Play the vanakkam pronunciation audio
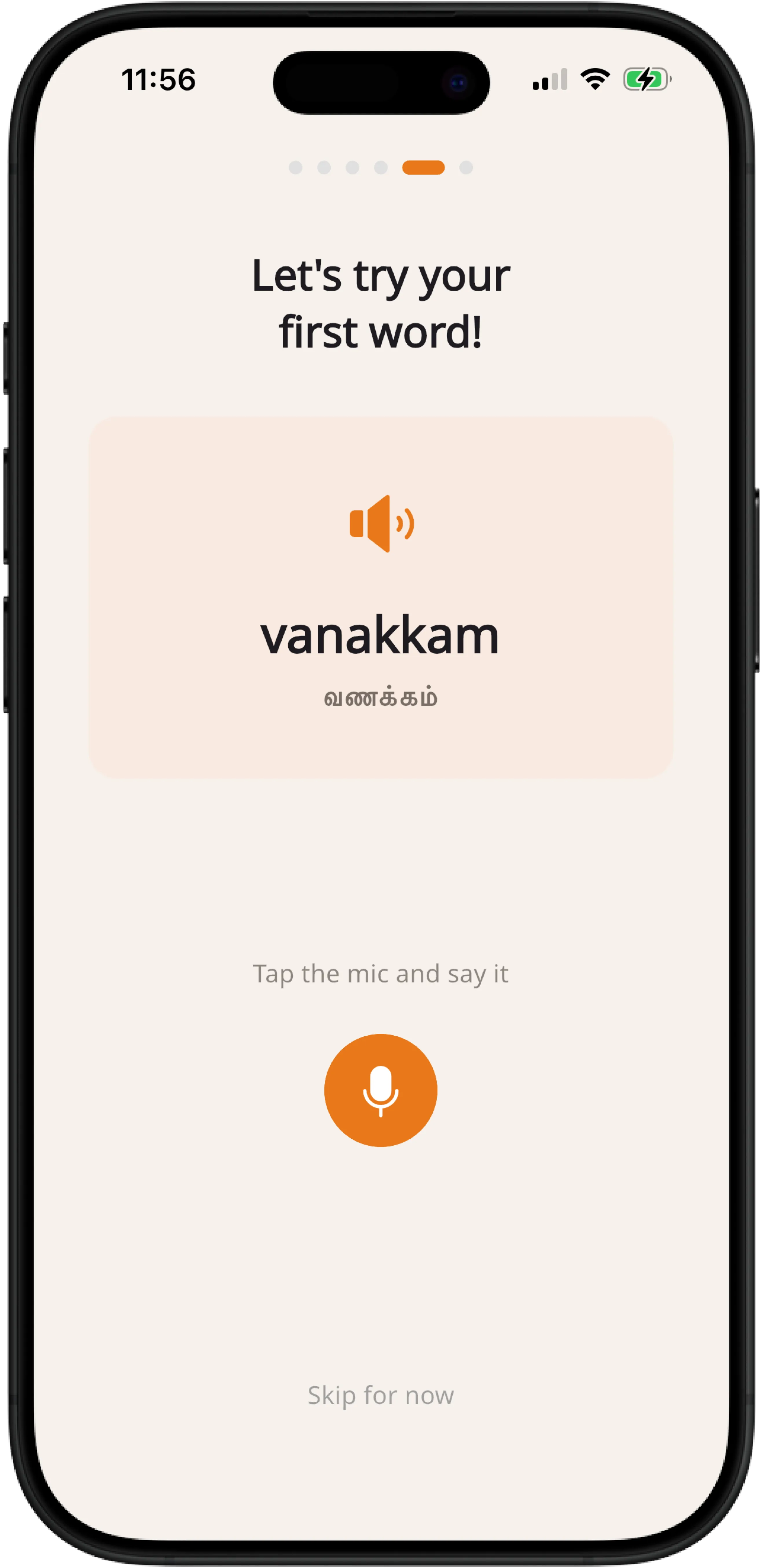The image size is (760, 1568). (x=381, y=523)
